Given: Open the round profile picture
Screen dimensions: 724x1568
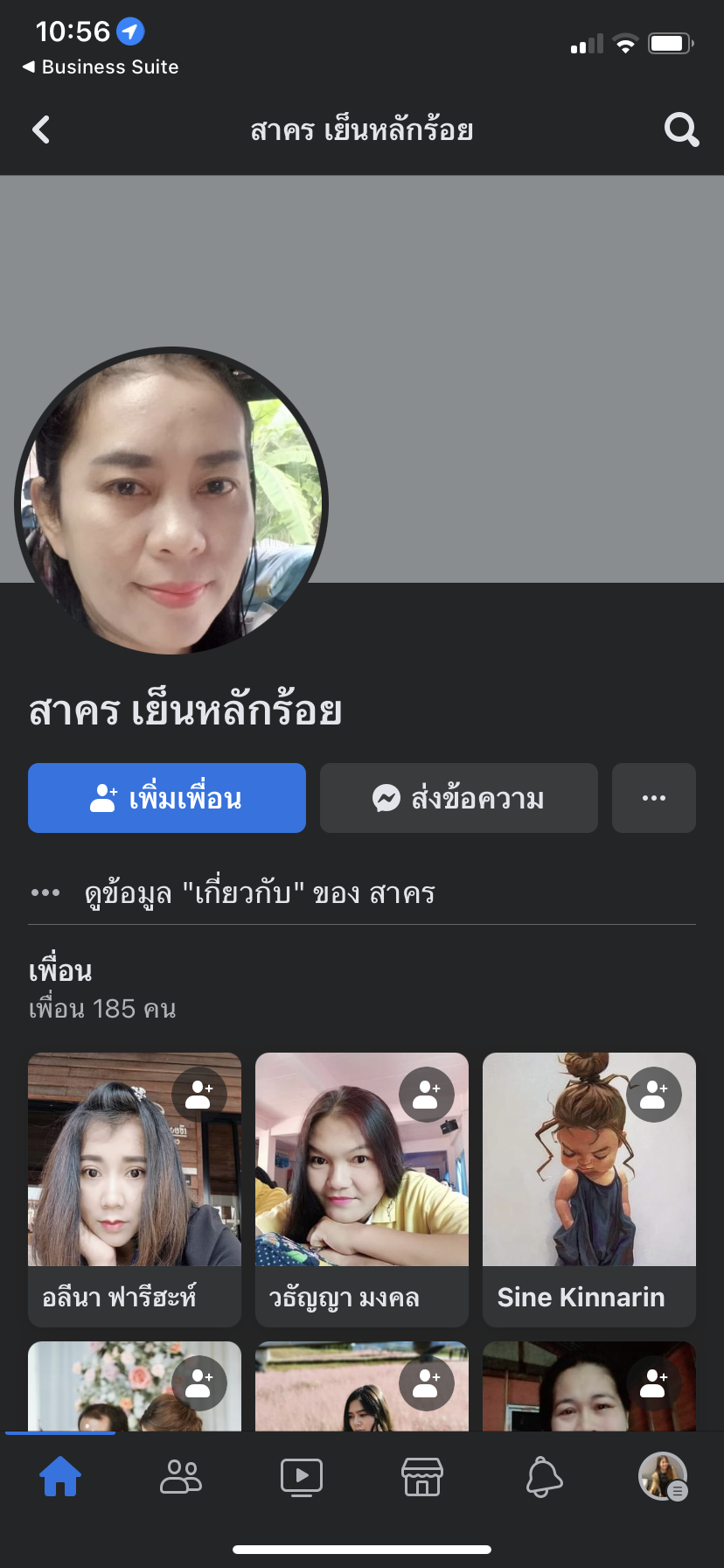Looking at the screenshot, I should tap(171, 501).
